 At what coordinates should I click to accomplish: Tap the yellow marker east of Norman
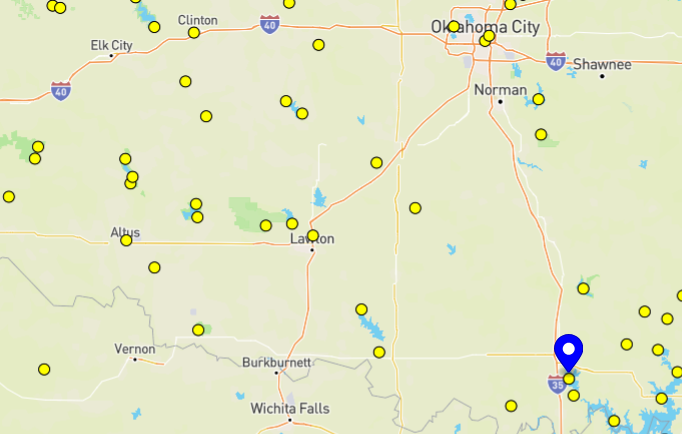(x=539, y=99)
